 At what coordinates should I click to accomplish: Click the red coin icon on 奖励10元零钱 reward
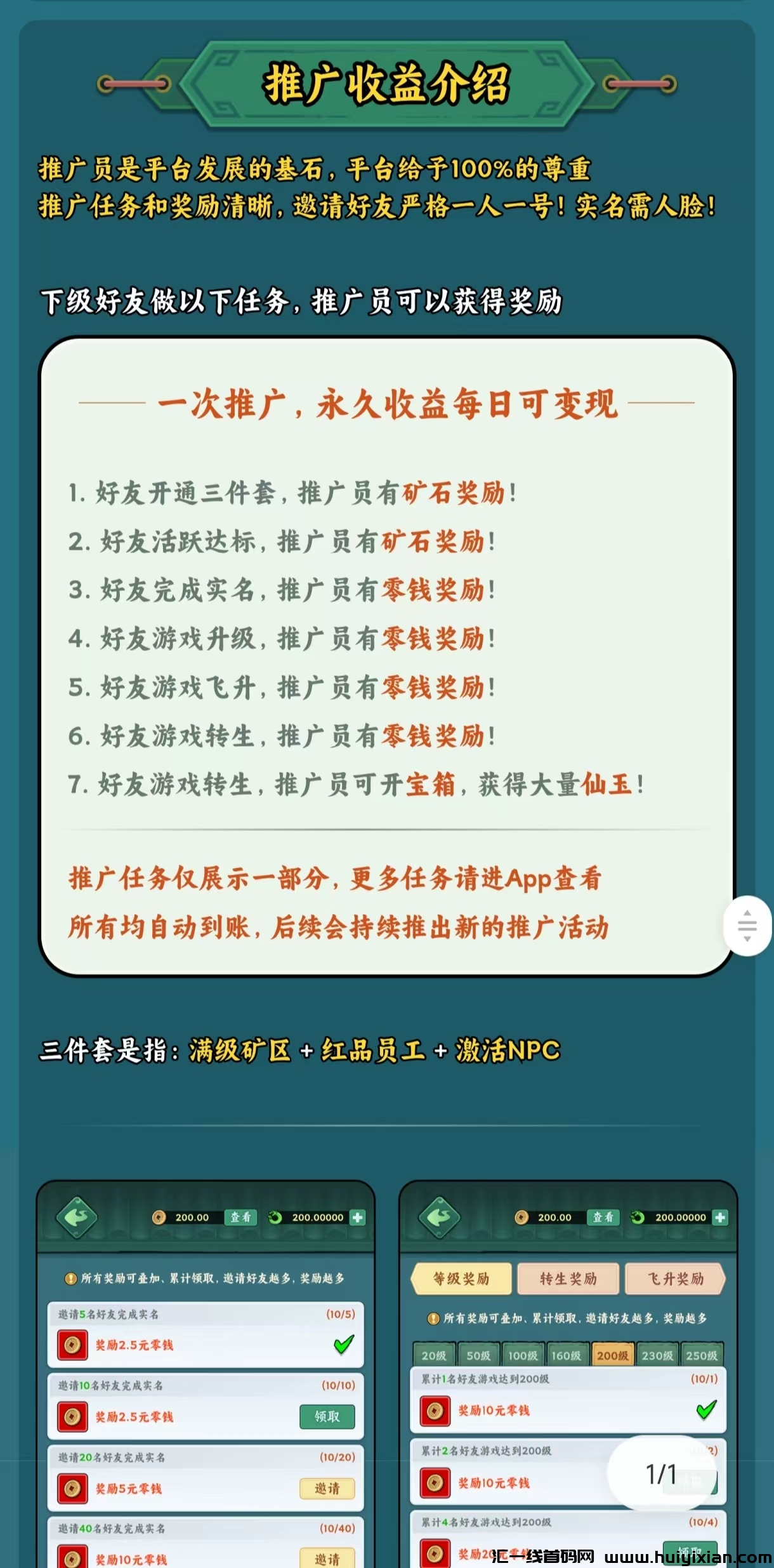pyautogui.click(x=434, y=1411)
